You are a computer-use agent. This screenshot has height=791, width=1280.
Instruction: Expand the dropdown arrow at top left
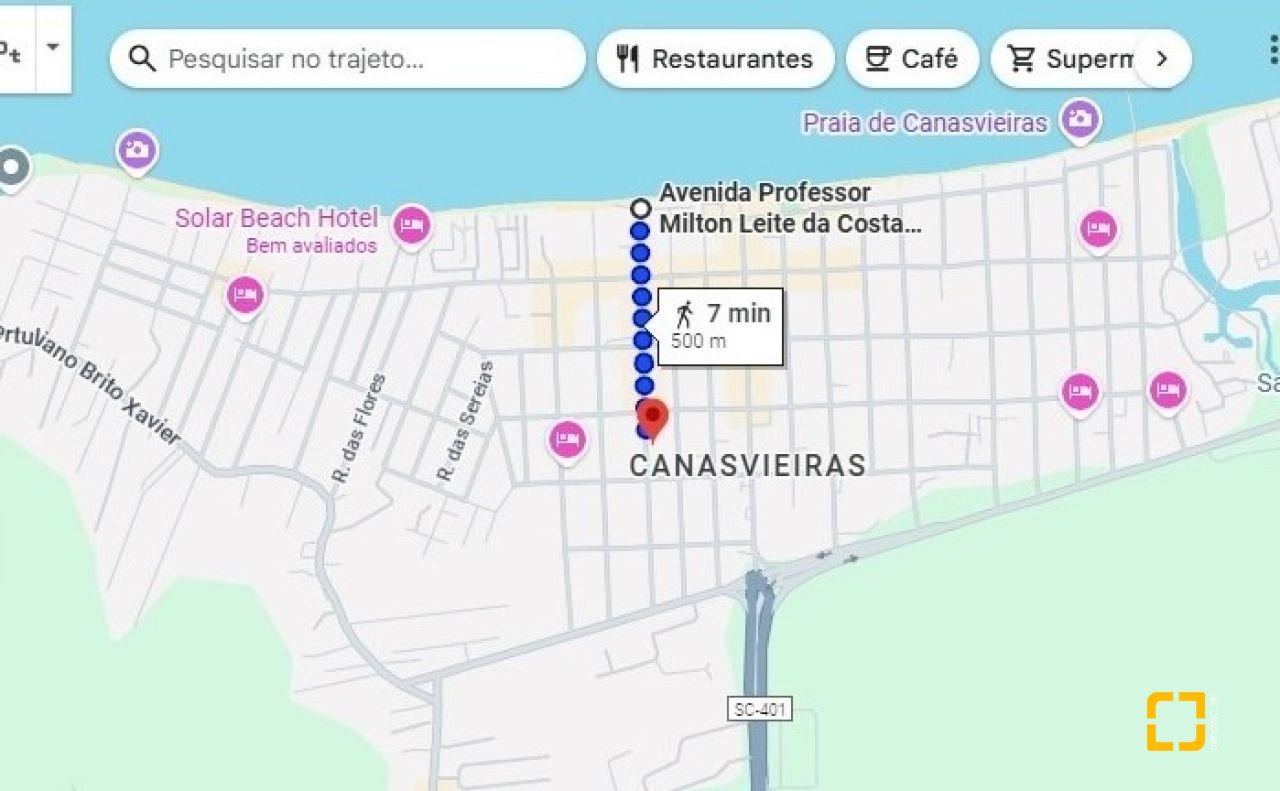point(53,47)
